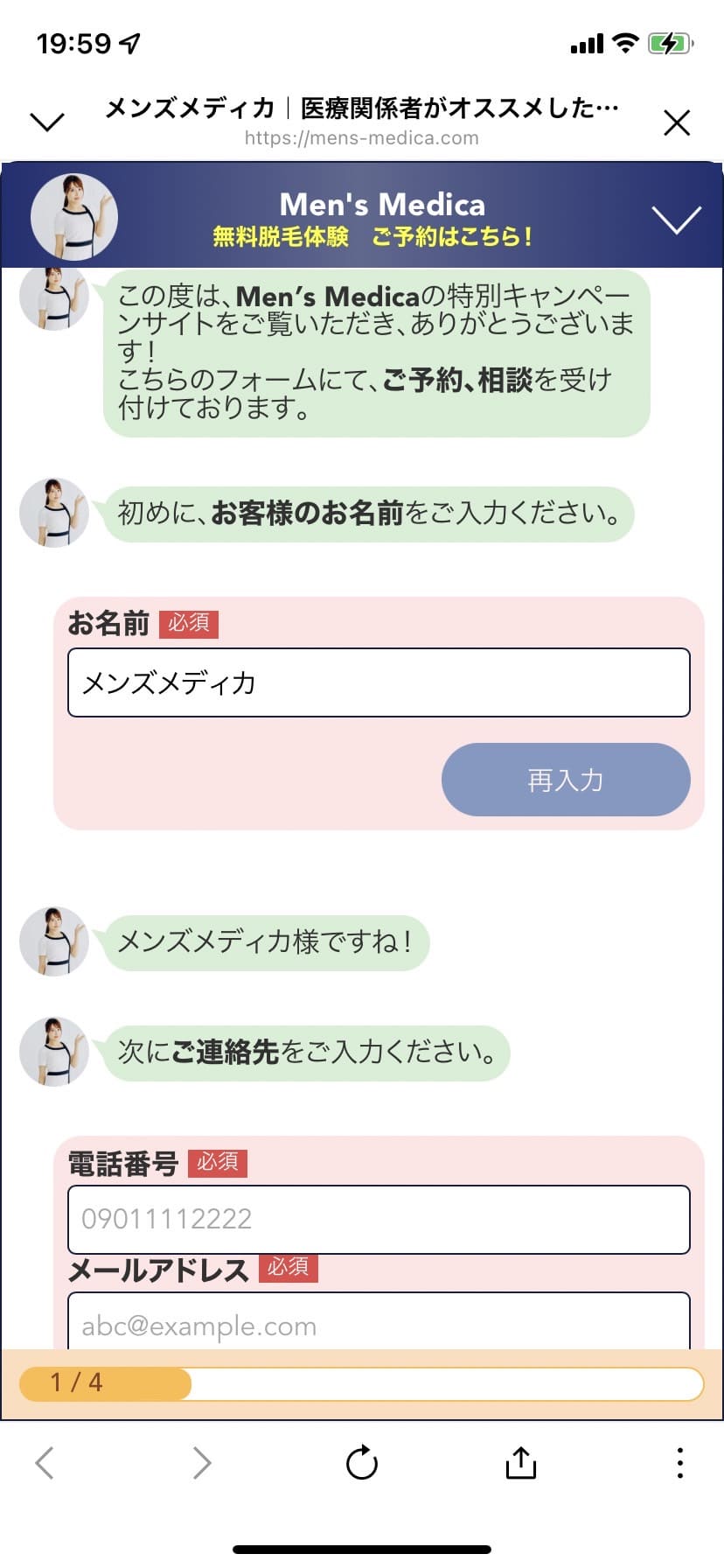Open the browser overflow menu
724x1568 pixels.
click(679, 1462)
